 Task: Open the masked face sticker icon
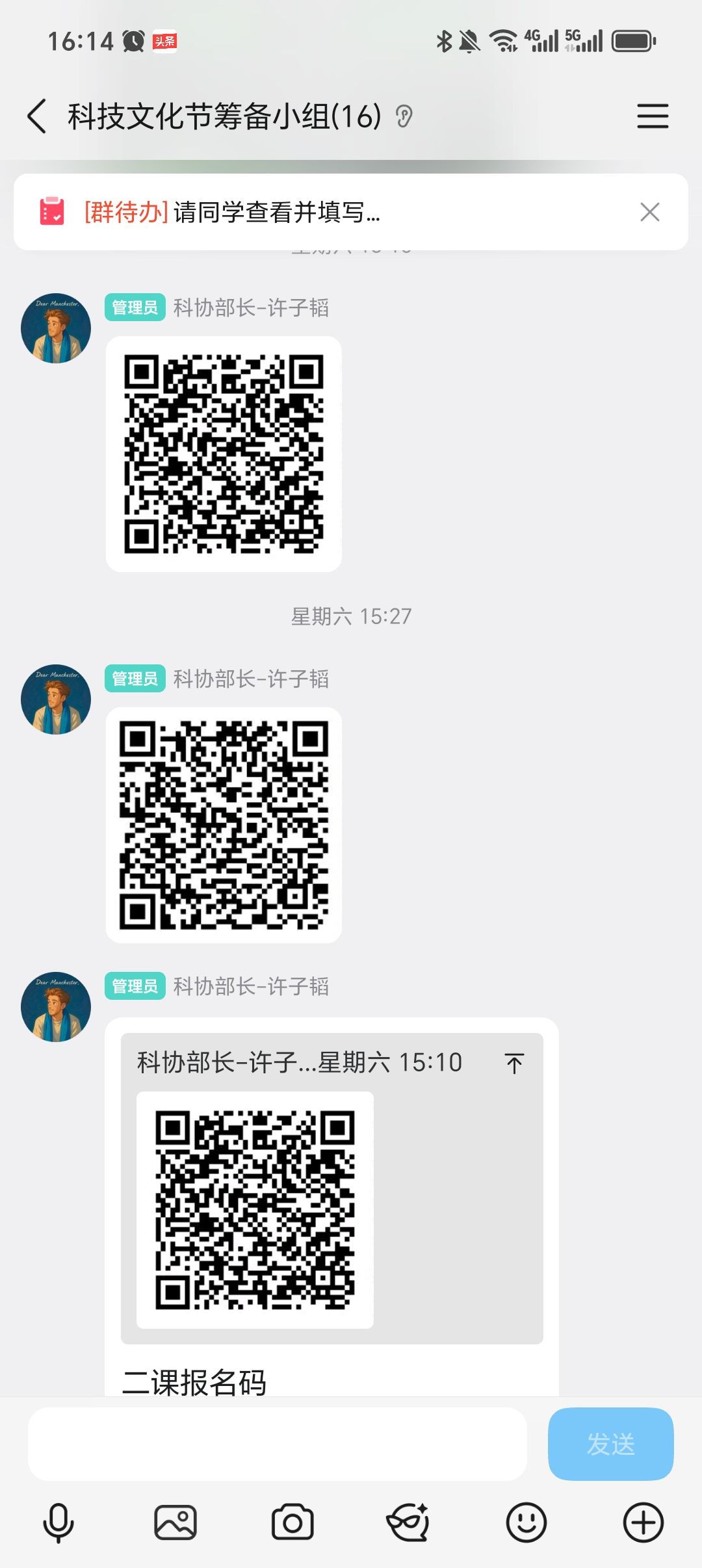click(408, 1522)
